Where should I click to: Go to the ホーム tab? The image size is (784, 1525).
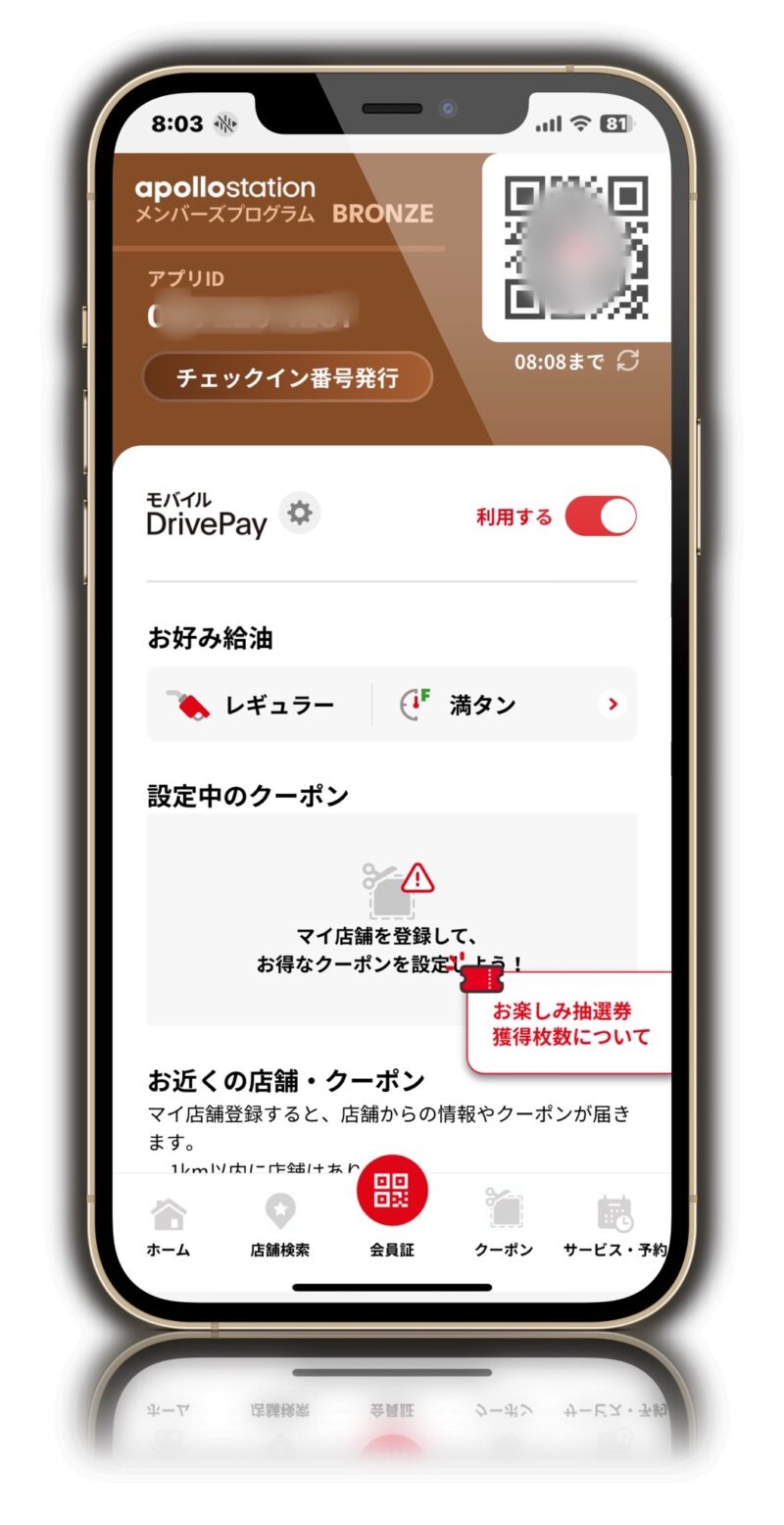pyautogui.click(x=169, y=1225)
